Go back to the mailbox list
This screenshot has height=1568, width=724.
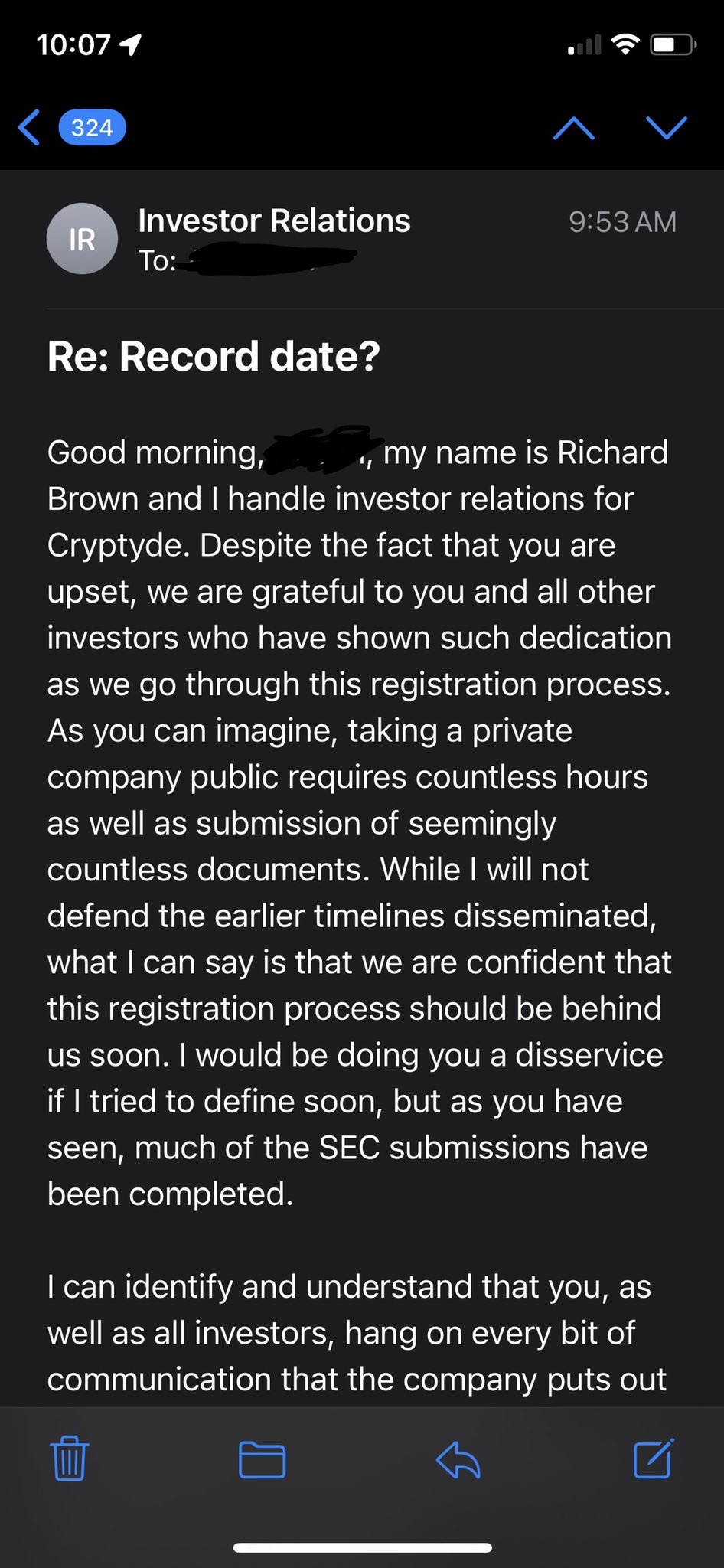click(31, 127)
